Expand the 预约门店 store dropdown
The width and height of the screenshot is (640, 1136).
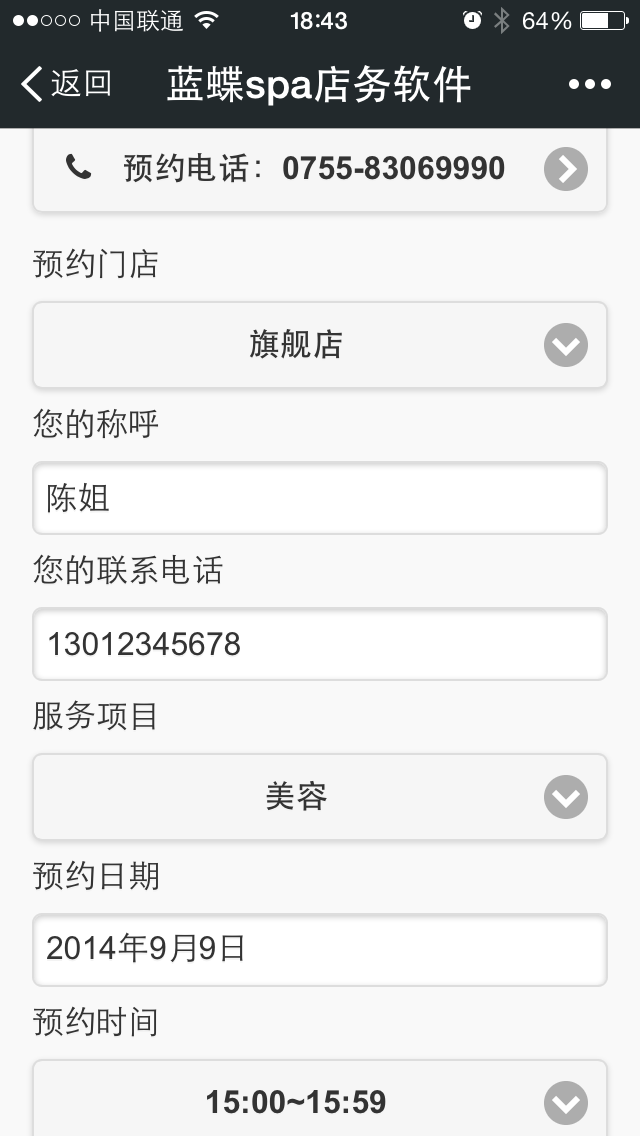tap(320, 345)
